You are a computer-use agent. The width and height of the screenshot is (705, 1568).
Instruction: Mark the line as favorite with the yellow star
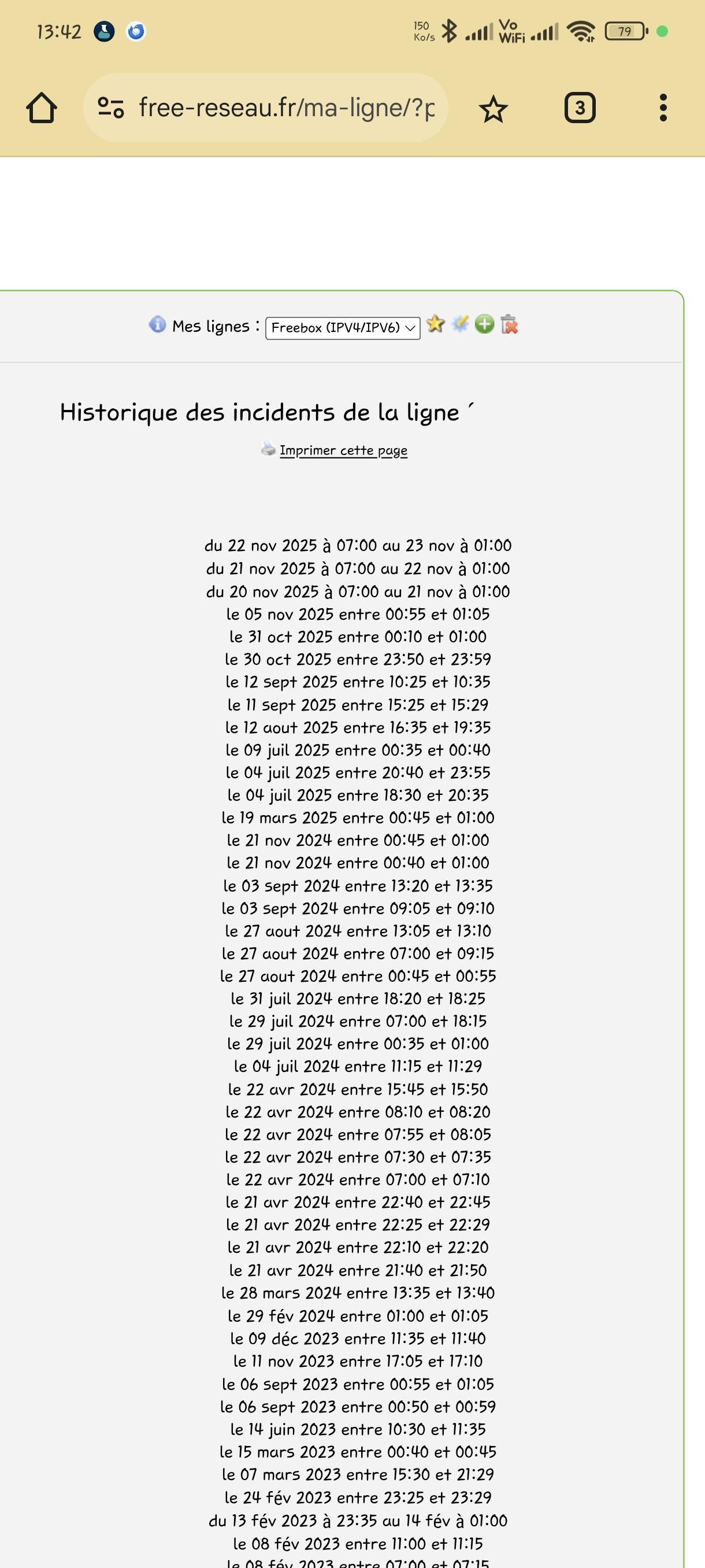pyautogui.click(x=436, y=324)
